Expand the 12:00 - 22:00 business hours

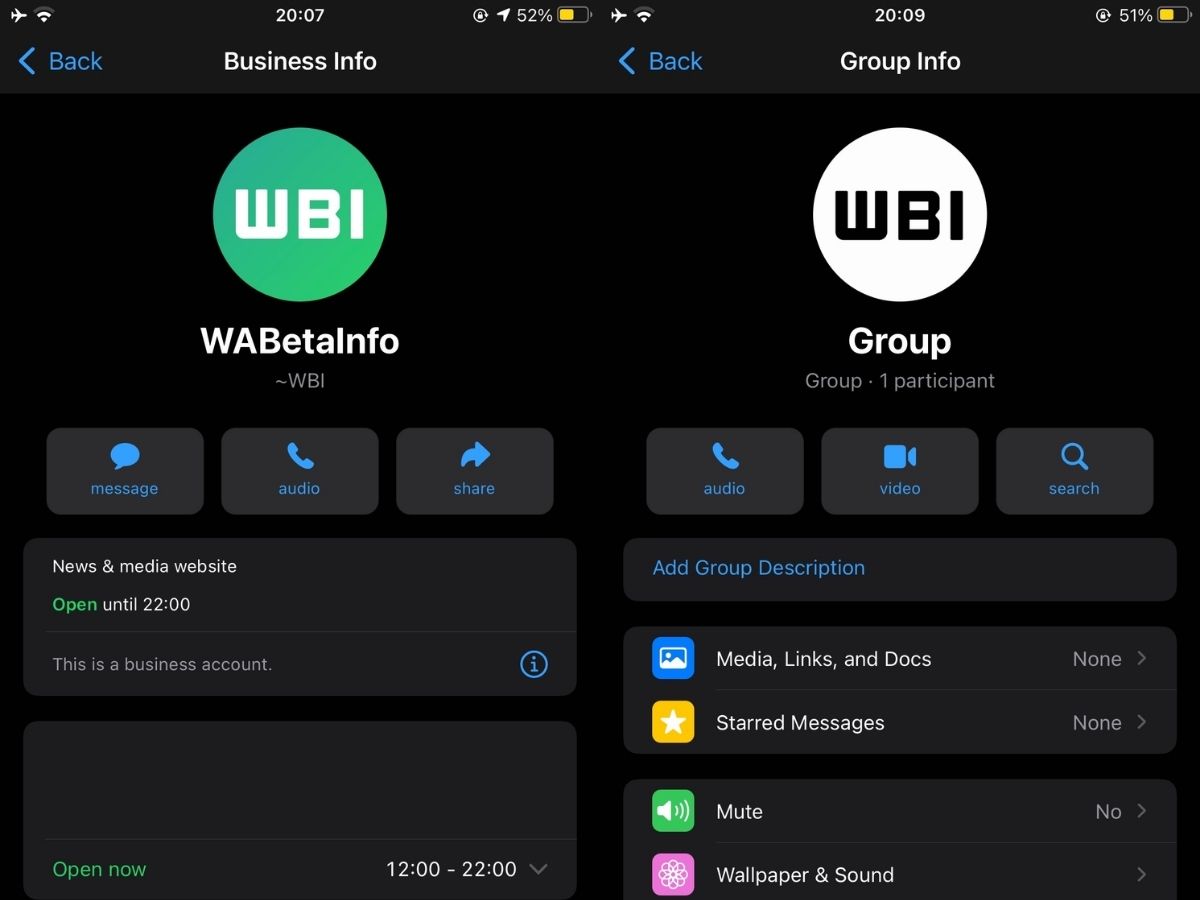pyautogui.click(x=538, y=869)
